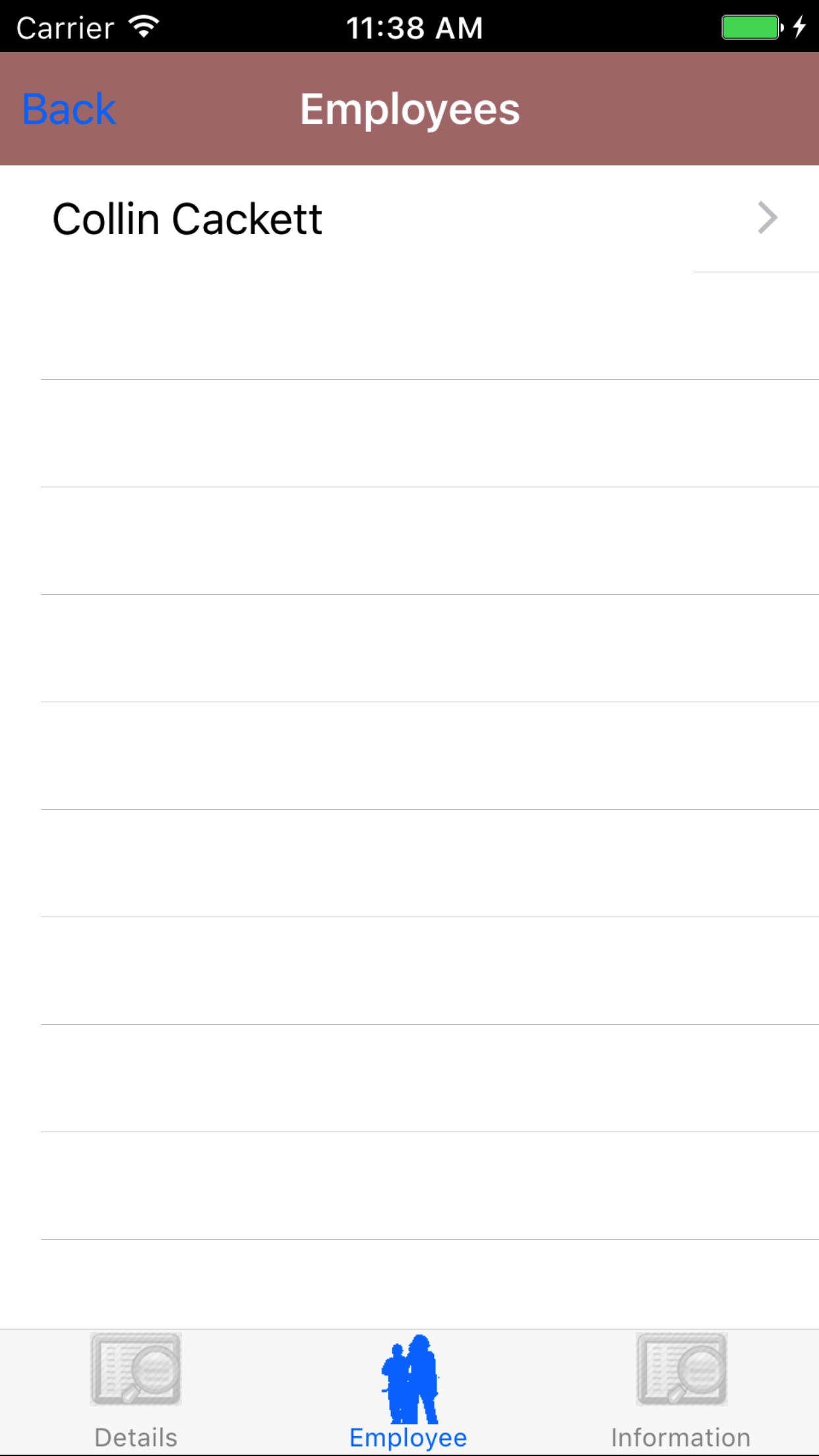Switch to the Details tab
This screenshot has width=819, height=1456.
pos(136,1391)
